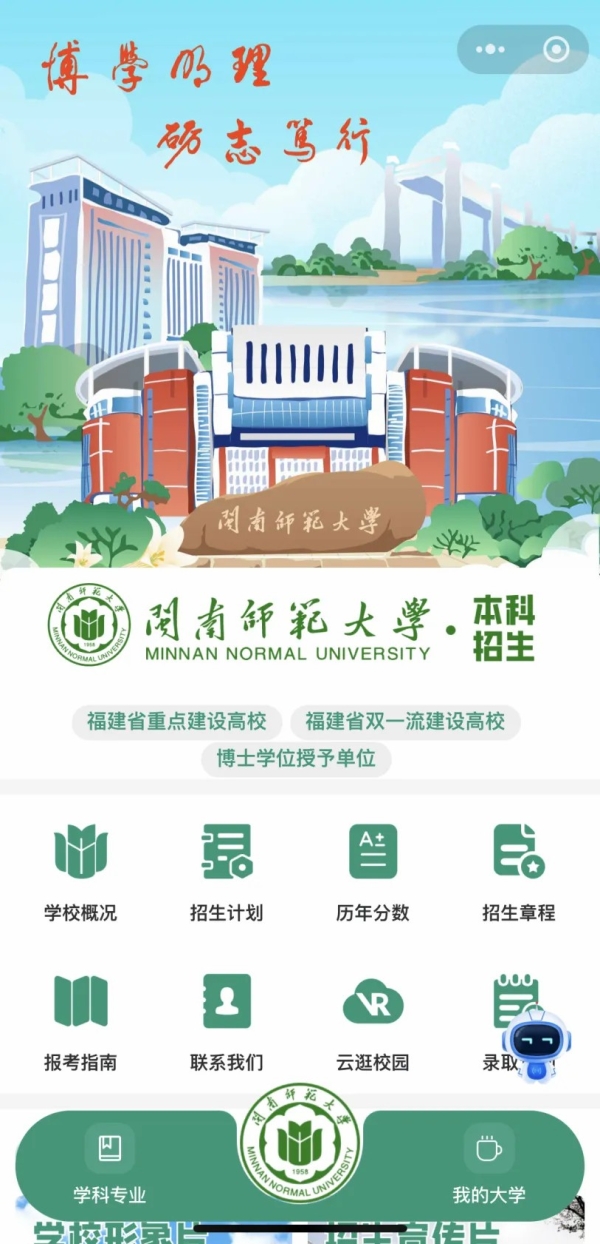Launch 云逛校园 VR campus tour
The width and height of the screenshot is (600, 1244).
coord(372,1021)
